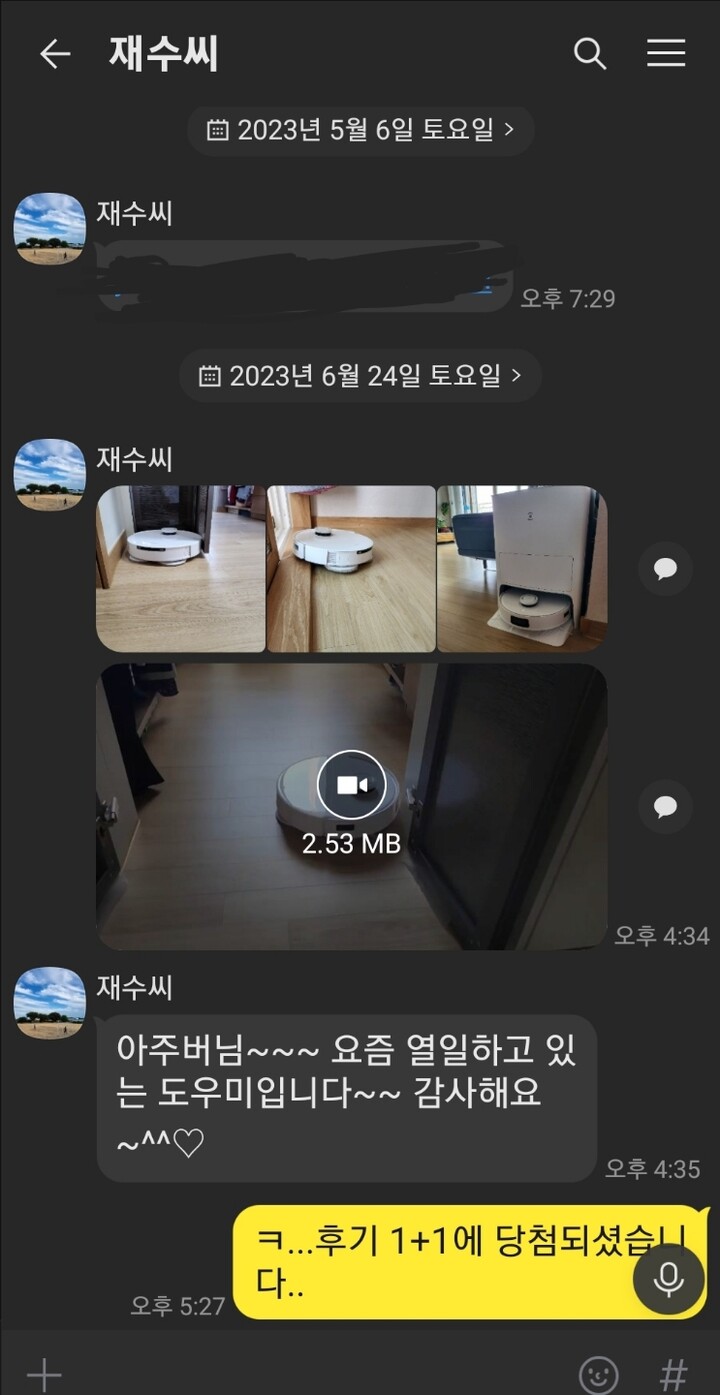Expand the 2023년 6월 24일 date divider
This screenshot has width=720, height=1395.
point(360,376)
